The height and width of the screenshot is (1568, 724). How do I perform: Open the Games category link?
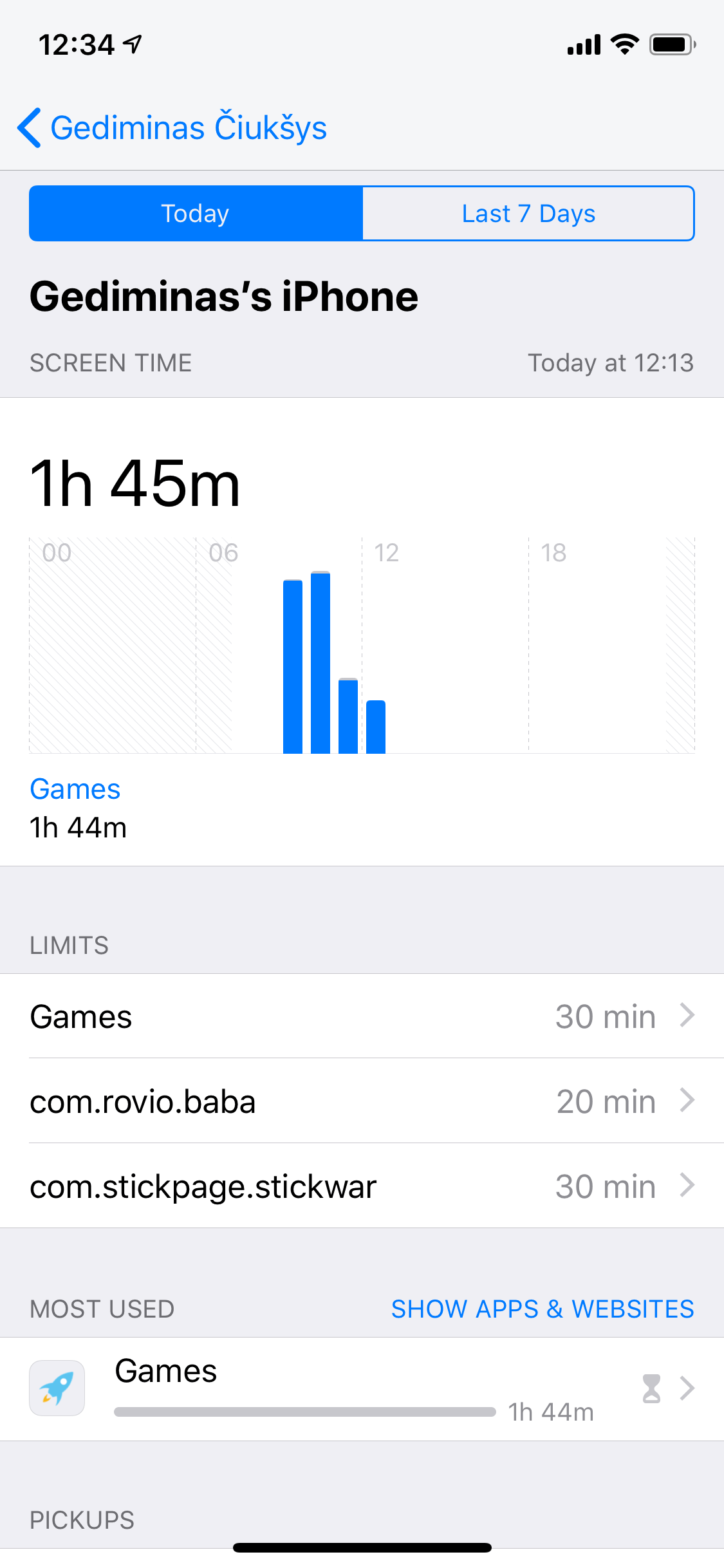point(75,789)
